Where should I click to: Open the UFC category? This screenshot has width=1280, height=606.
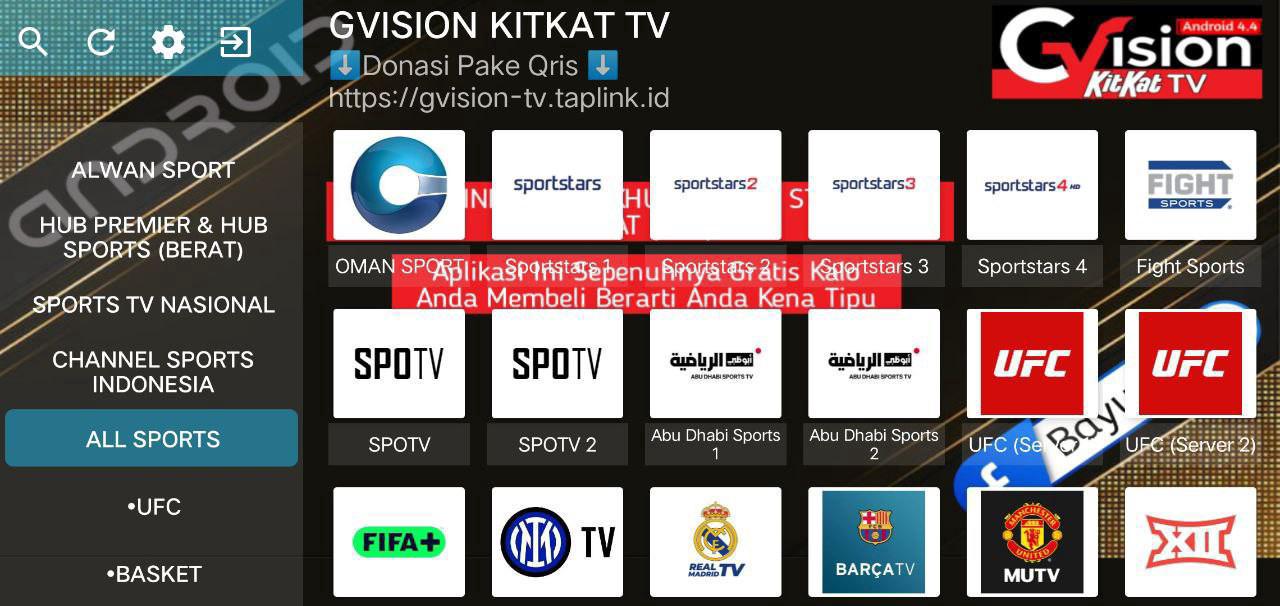pos(152,507)
